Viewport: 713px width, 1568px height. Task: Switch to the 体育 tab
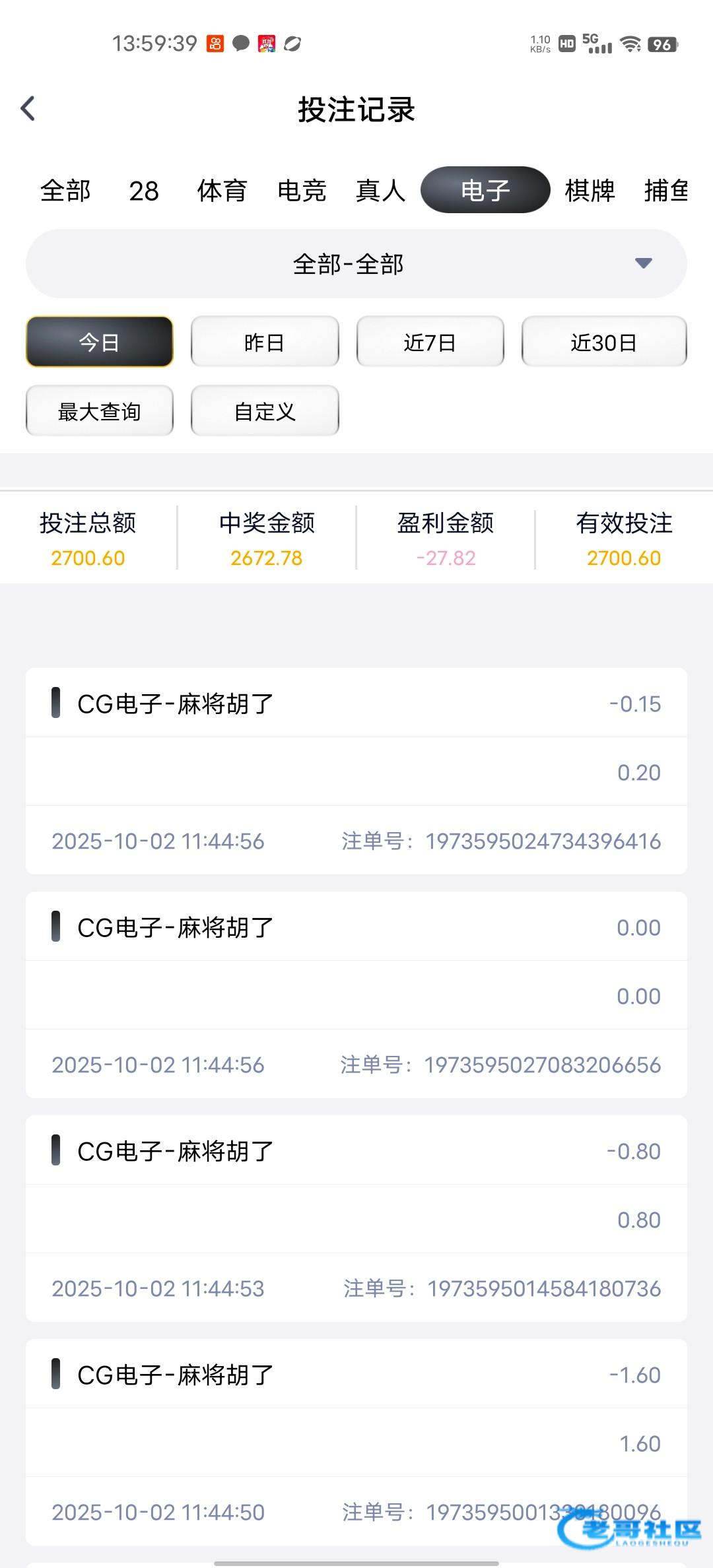pos(222,191)
